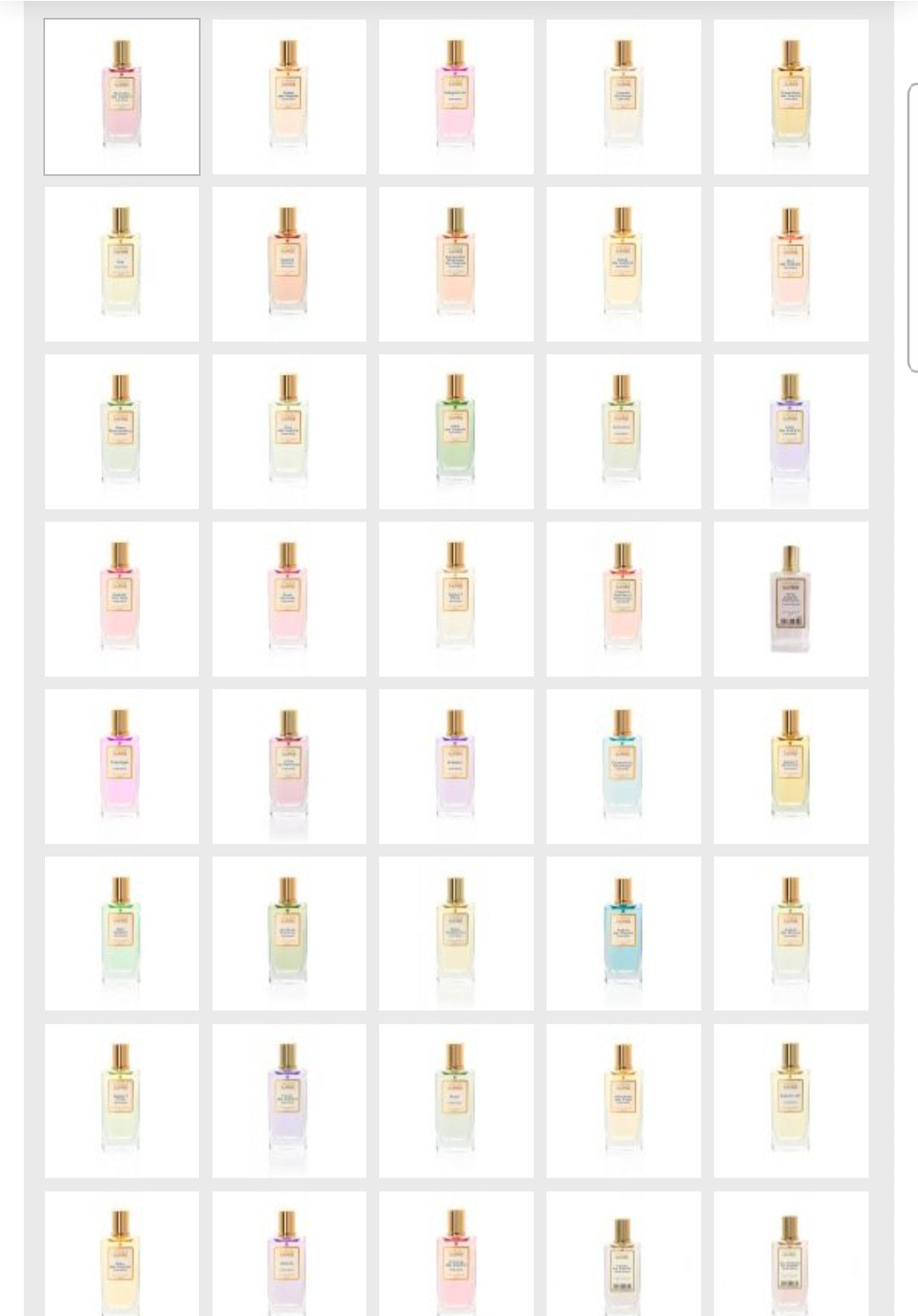Select the aqua-blue bottle in the fifth row
Image resolution: width=918 pixels, height=1316 pixels.
pos(625,765)
